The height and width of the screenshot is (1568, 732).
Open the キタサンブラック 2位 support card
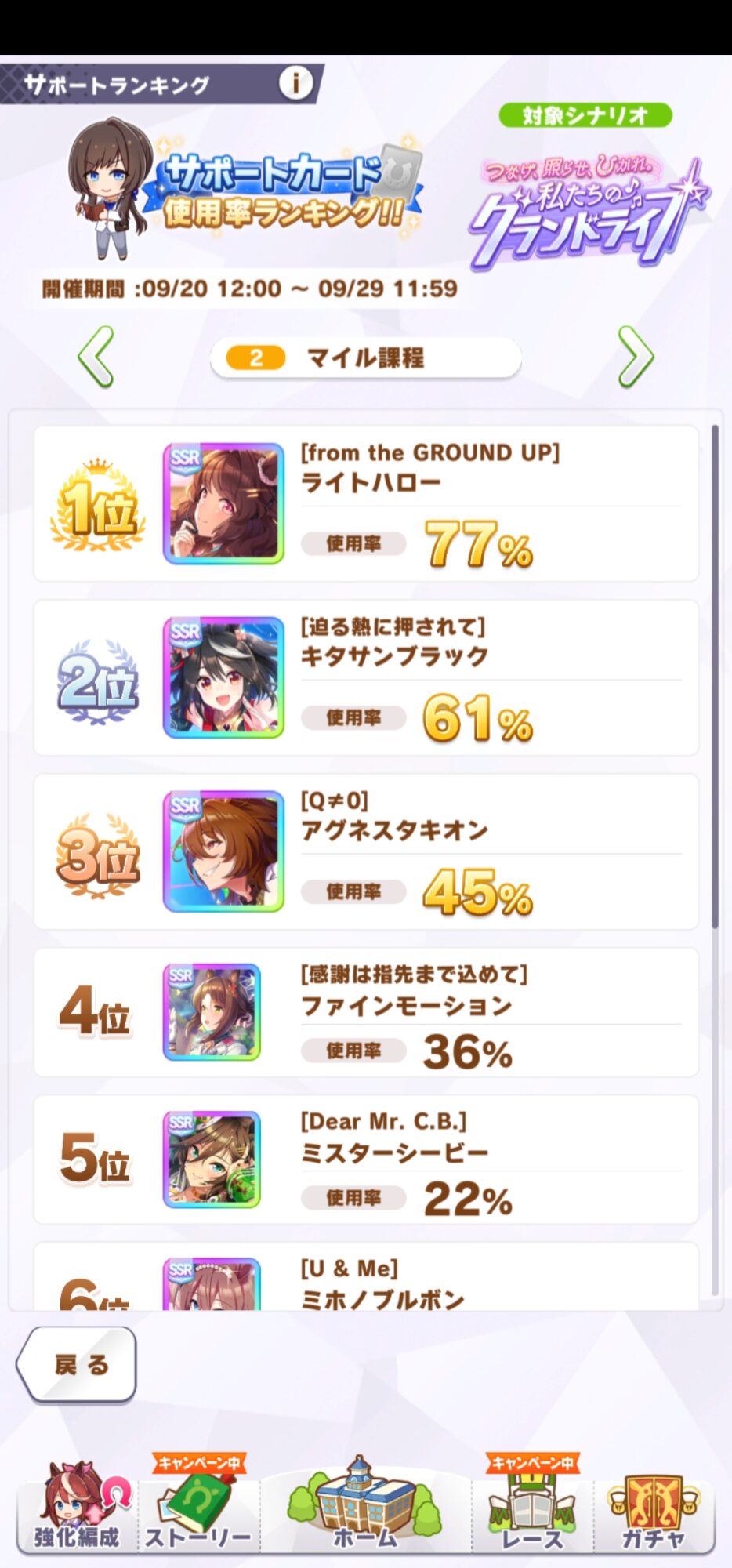point(223,677)
